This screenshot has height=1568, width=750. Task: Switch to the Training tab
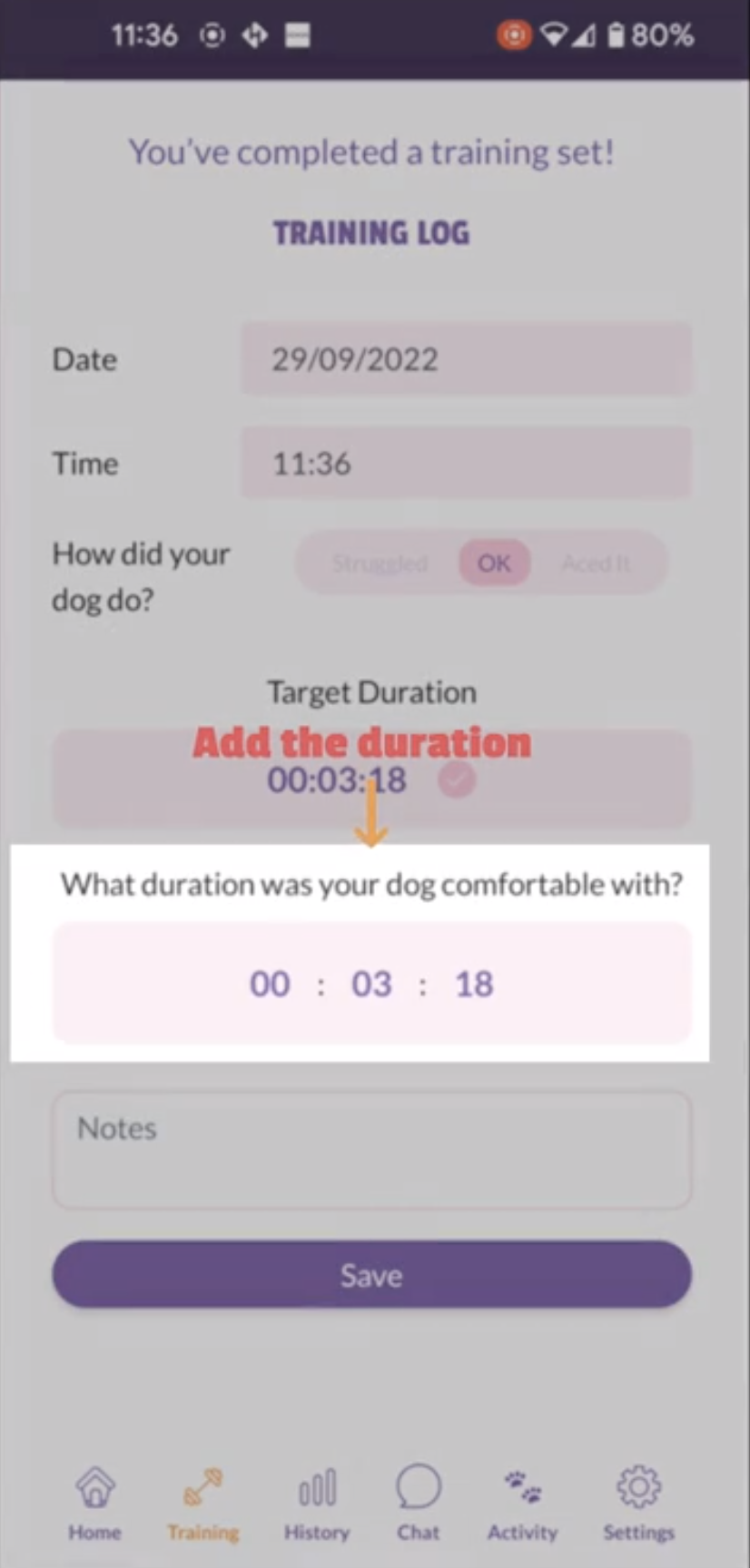[x=202, y=1504]
